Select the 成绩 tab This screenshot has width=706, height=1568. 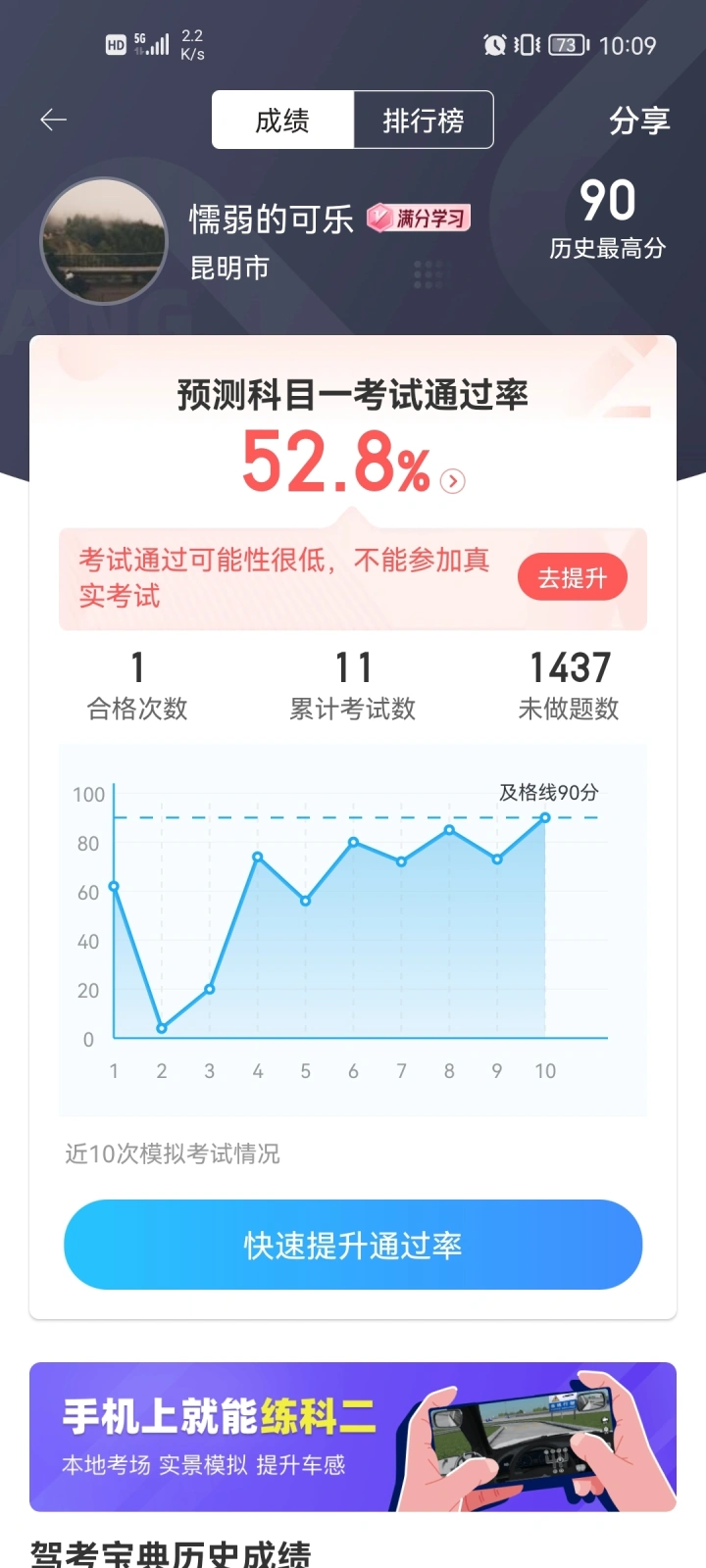(x=282, y=120)
